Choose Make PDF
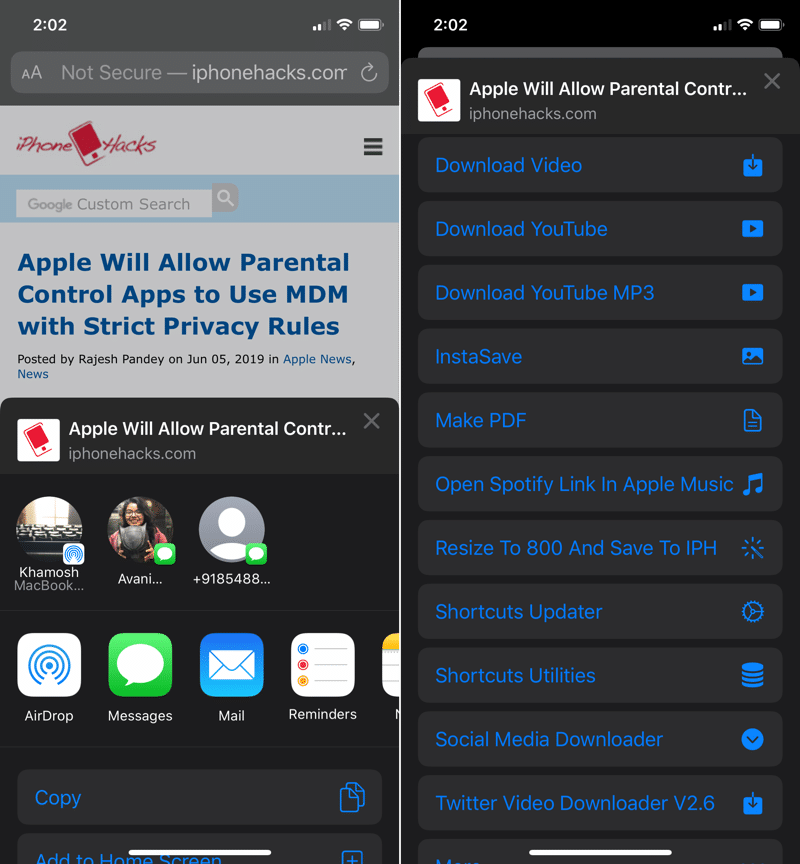Screen dimensions: 800x864 tap(599, 420)
